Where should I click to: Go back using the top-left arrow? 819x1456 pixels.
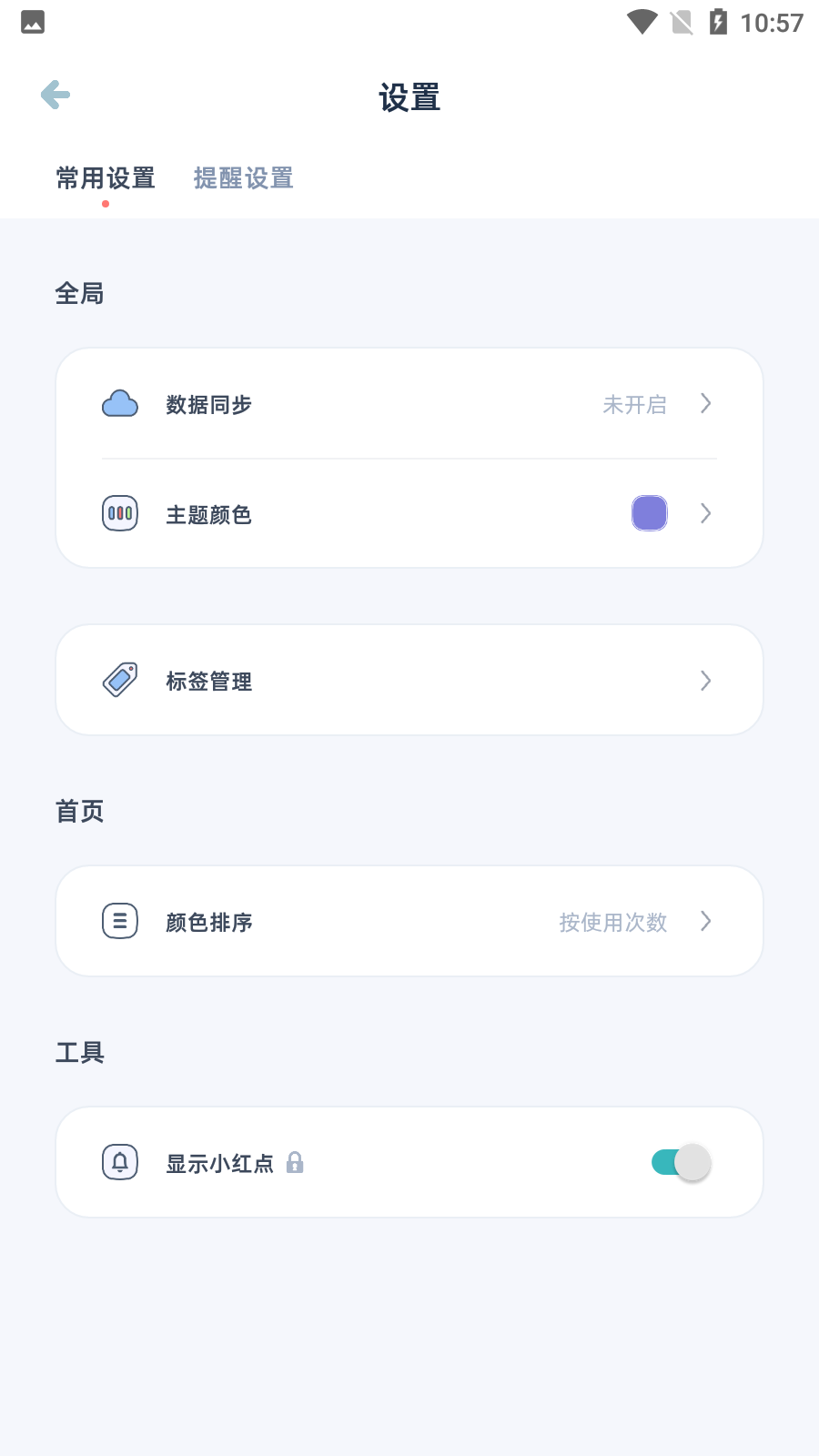56,95
